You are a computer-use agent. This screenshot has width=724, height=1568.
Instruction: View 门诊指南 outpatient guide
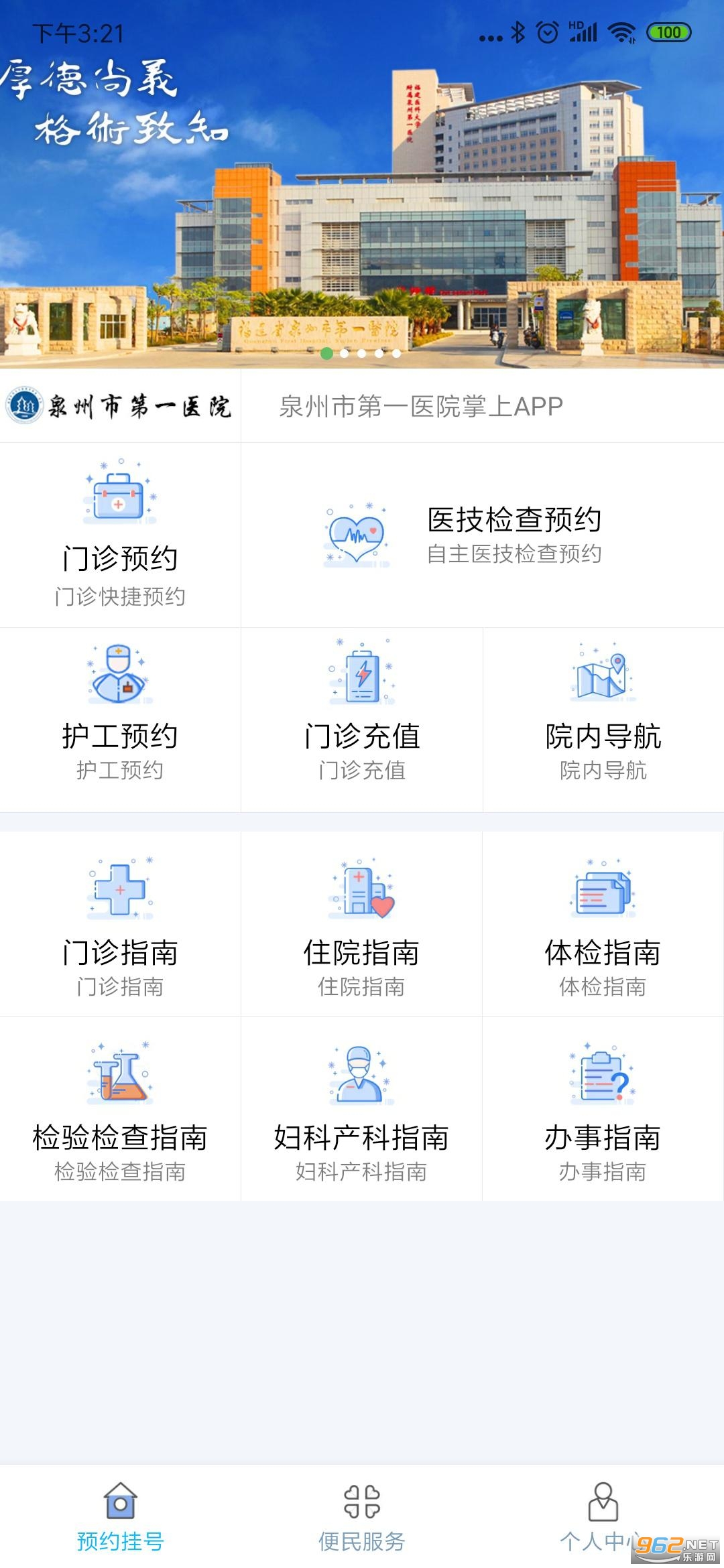coord(120,923)
